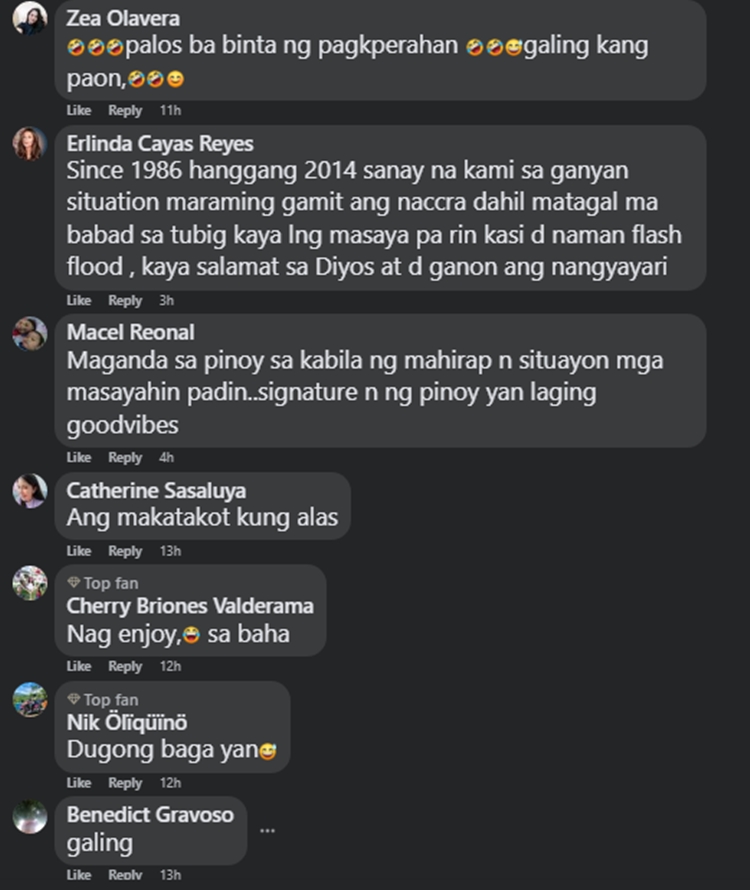This screenshot has width=750, height=890.
Task: Reply to Catherine Sasaluya's comment
Action: pyautogui.click(x=125, y=551)
